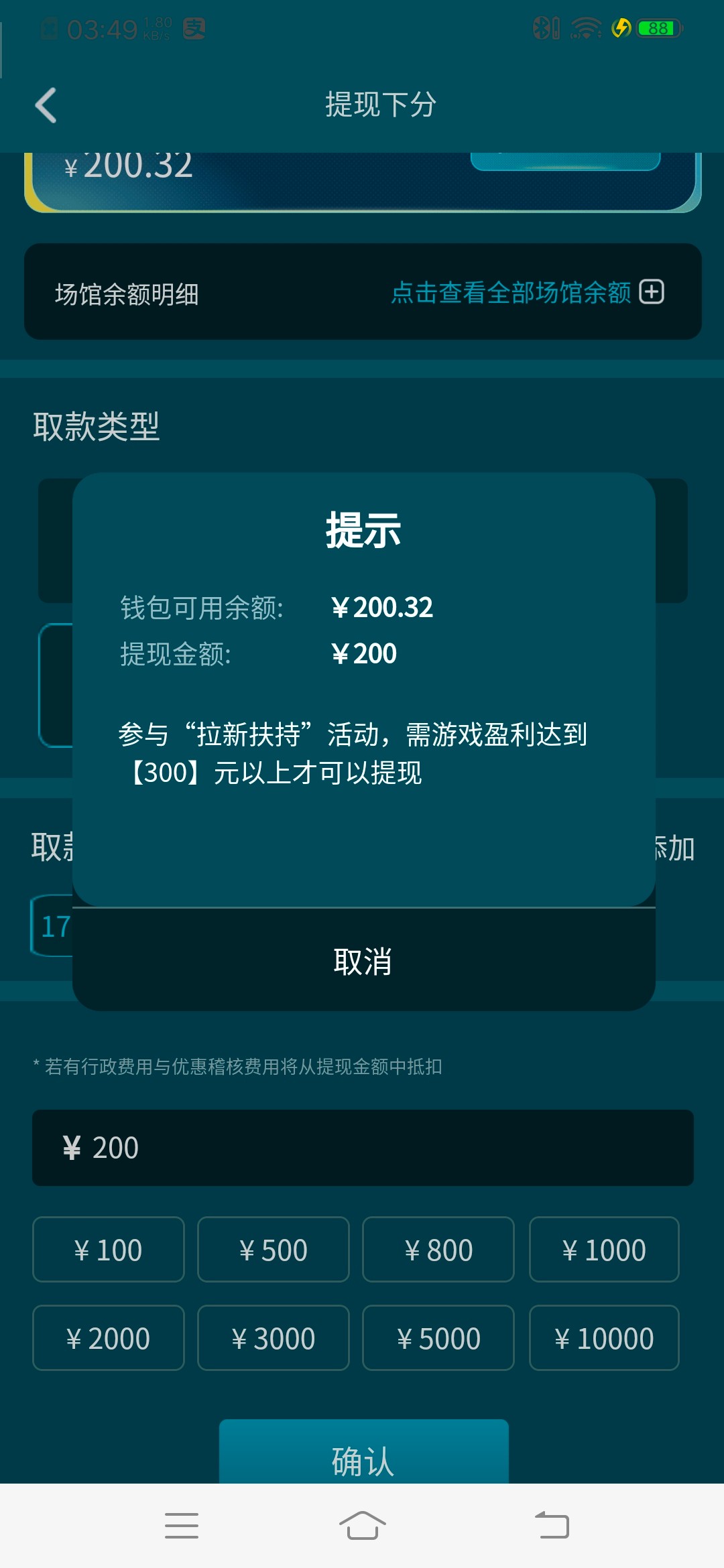Pick the ¥800 amount chip
This screenshot has width=724, height=1568.
tap(438, 1250)
